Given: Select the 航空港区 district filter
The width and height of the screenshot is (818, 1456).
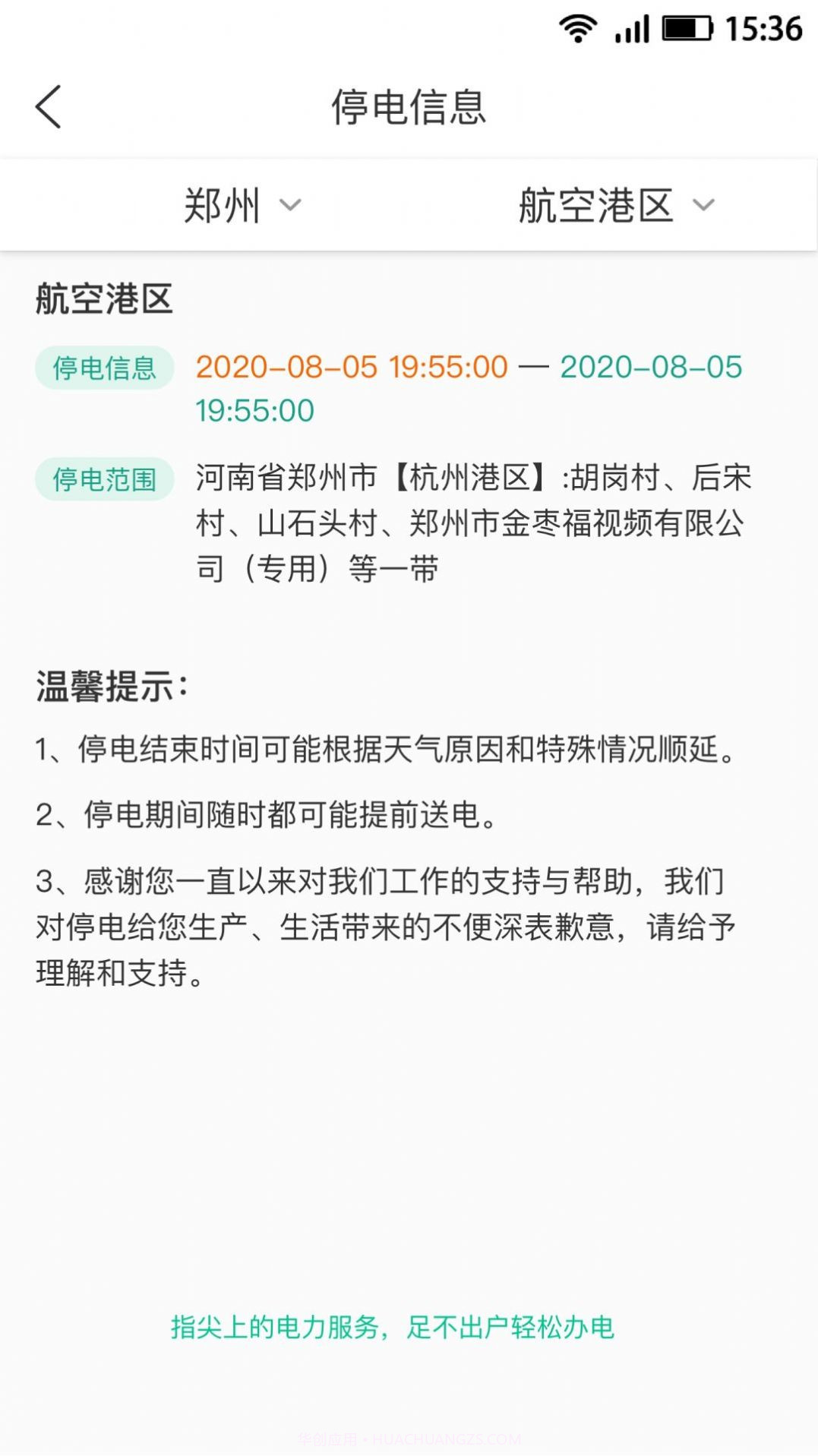Looking at the screenshot, I should coord(596,205).
